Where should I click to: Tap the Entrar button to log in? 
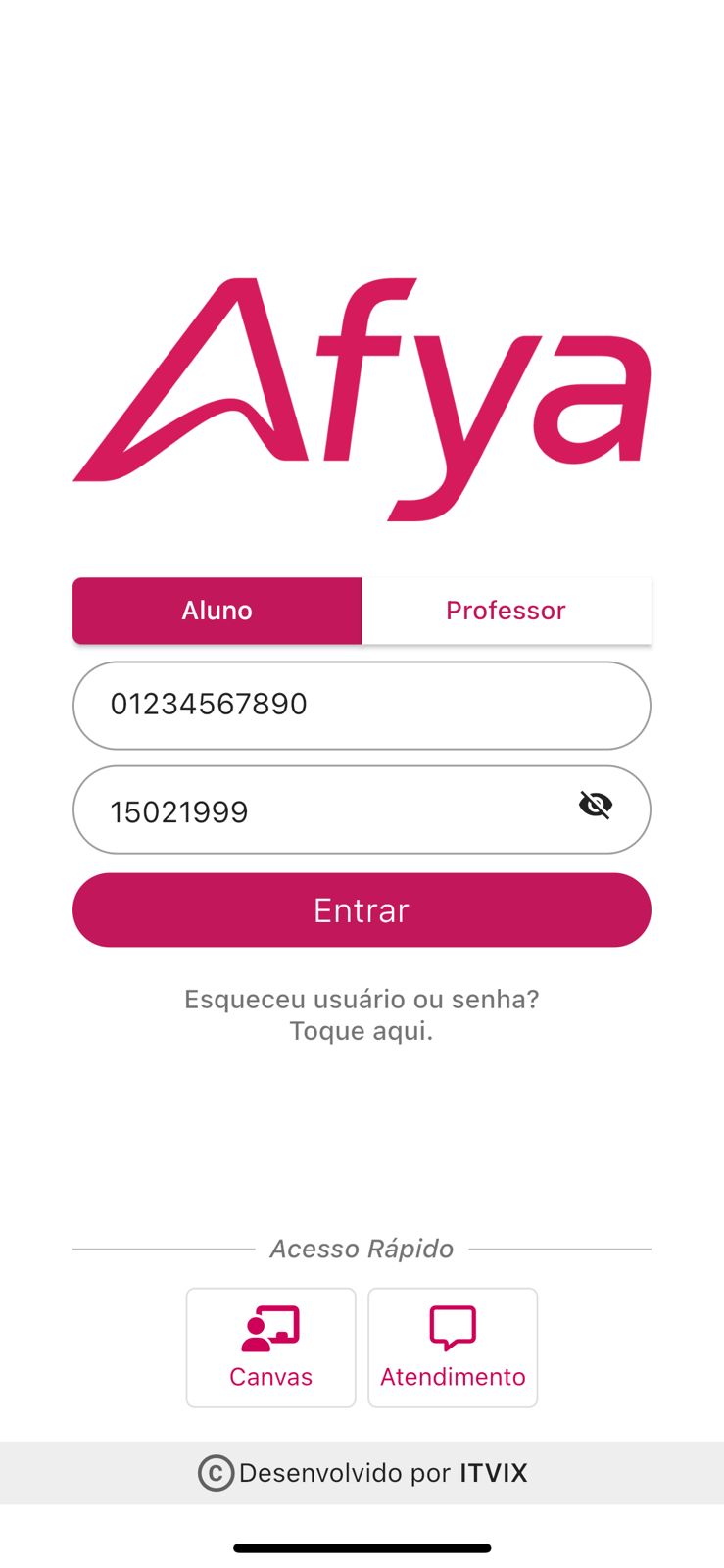pyautogui.click(x=362, y=910)
